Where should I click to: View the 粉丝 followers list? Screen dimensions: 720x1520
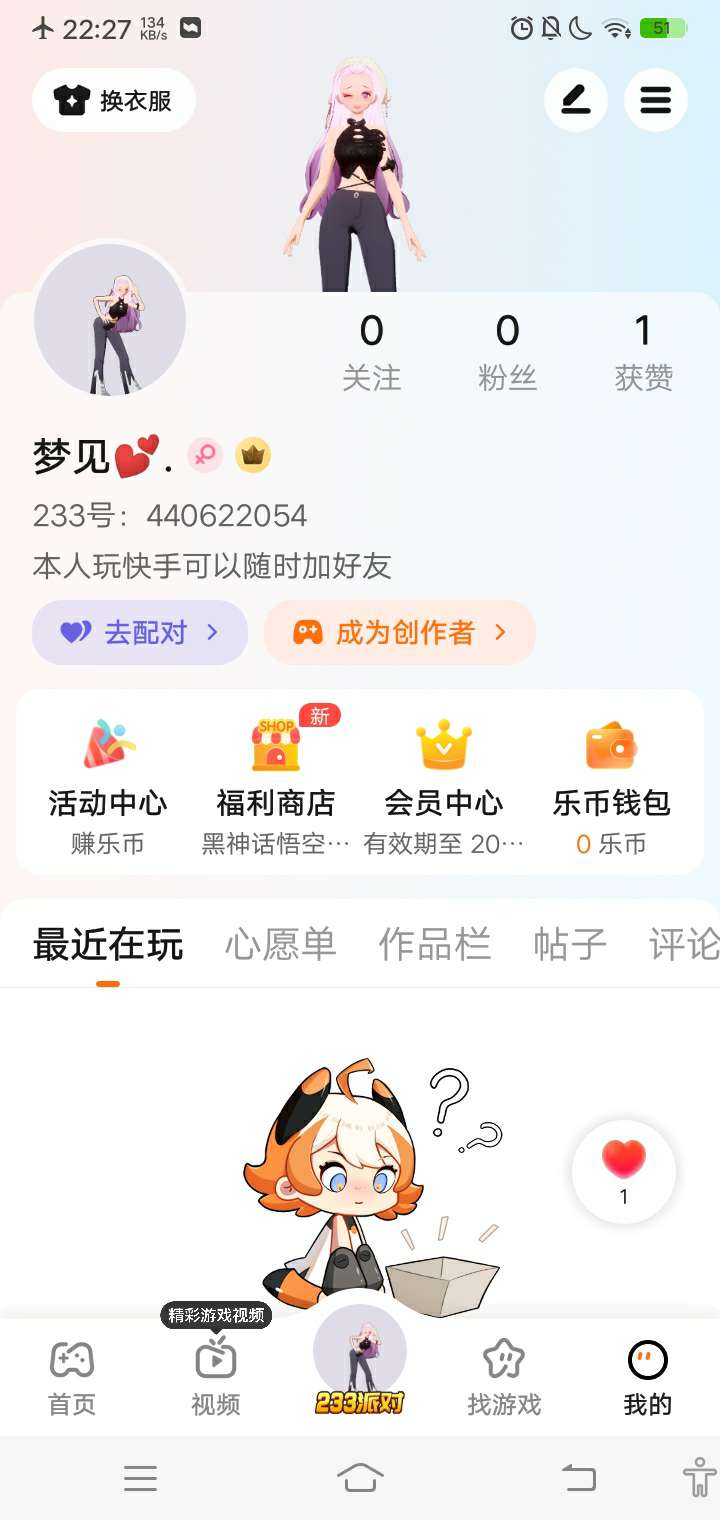[x=507, y=351]
